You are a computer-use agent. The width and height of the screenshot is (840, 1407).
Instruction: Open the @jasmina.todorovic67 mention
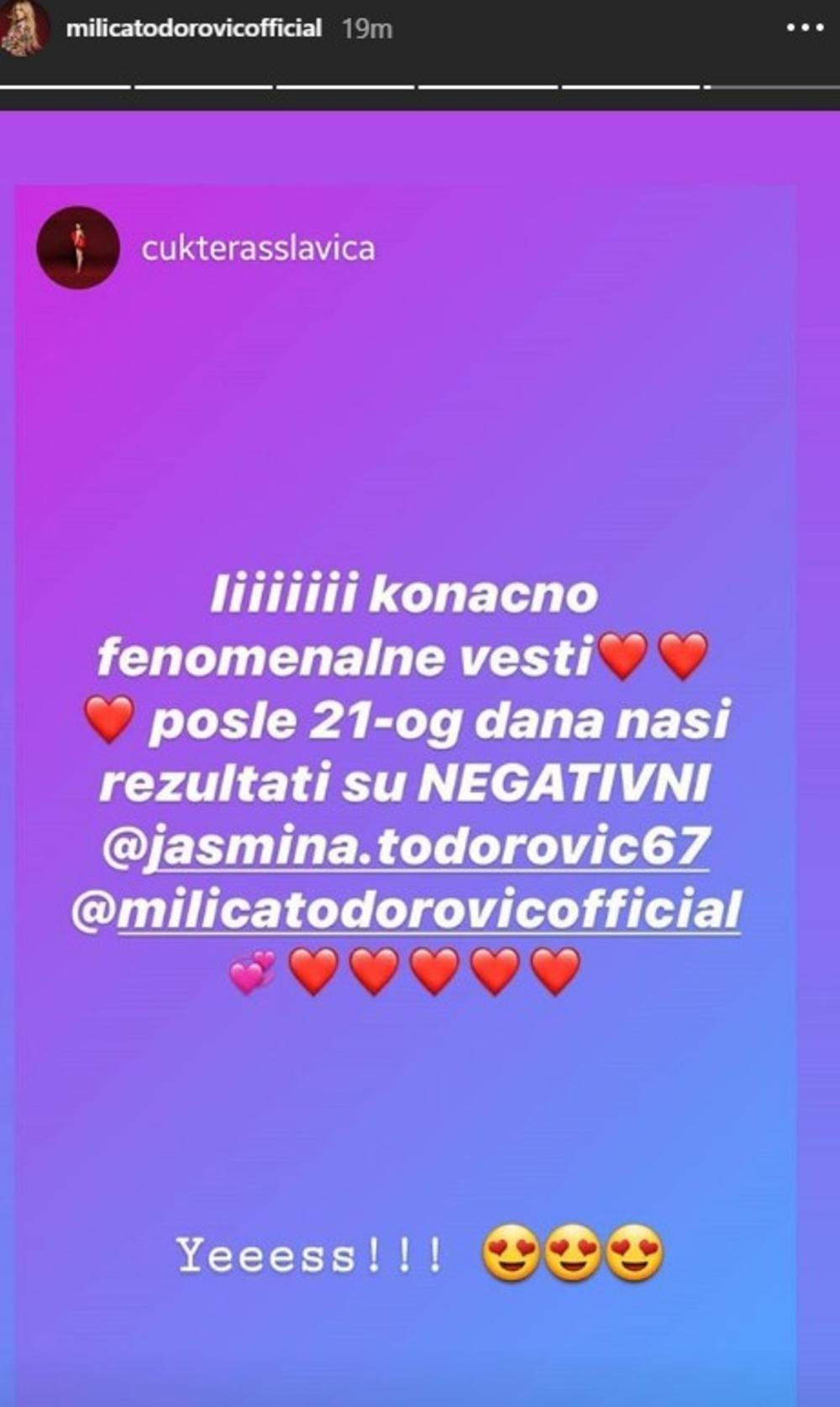[x=406, y=847]
